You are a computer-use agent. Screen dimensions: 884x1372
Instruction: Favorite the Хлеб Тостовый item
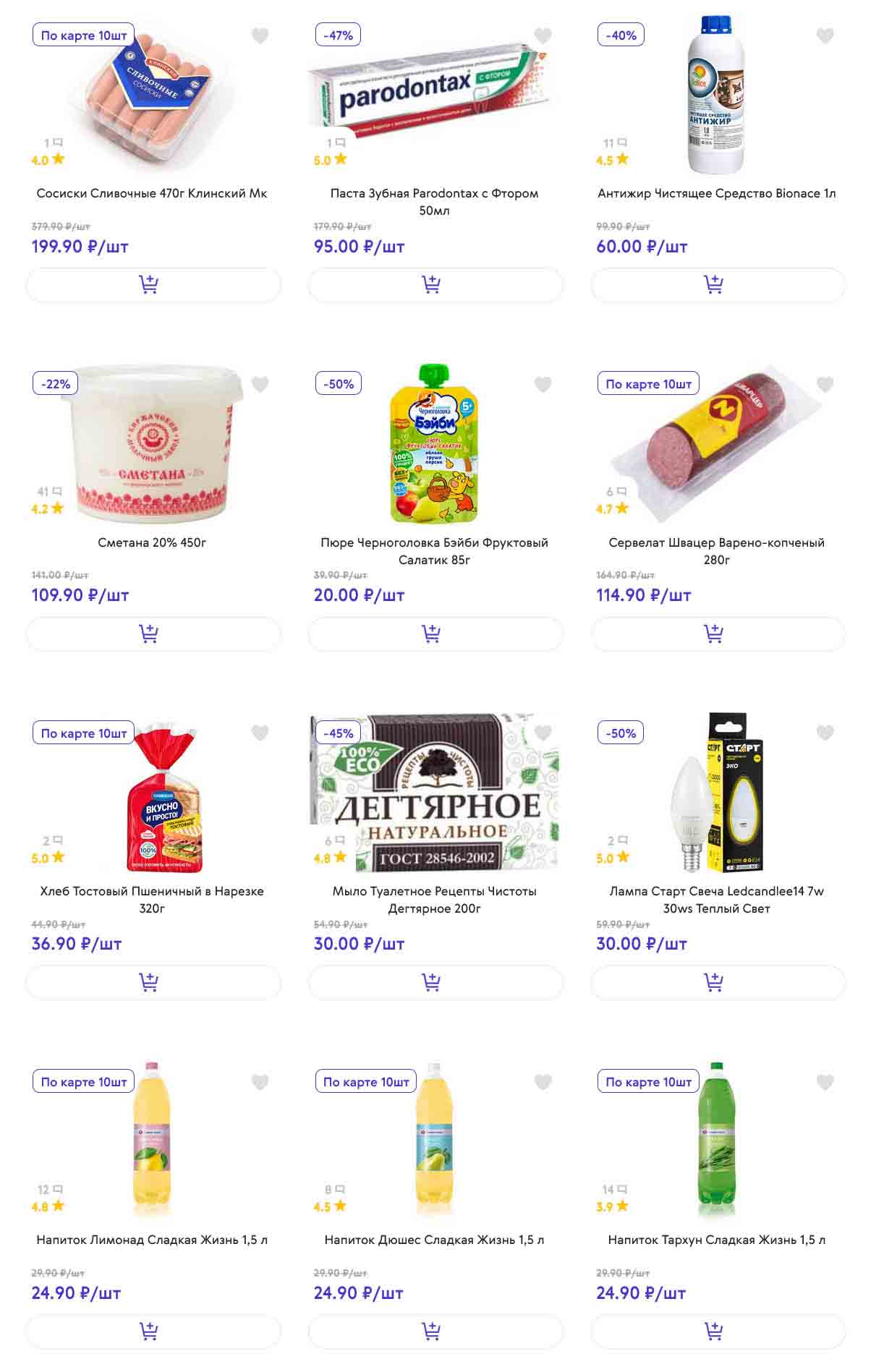click(260, 733)
